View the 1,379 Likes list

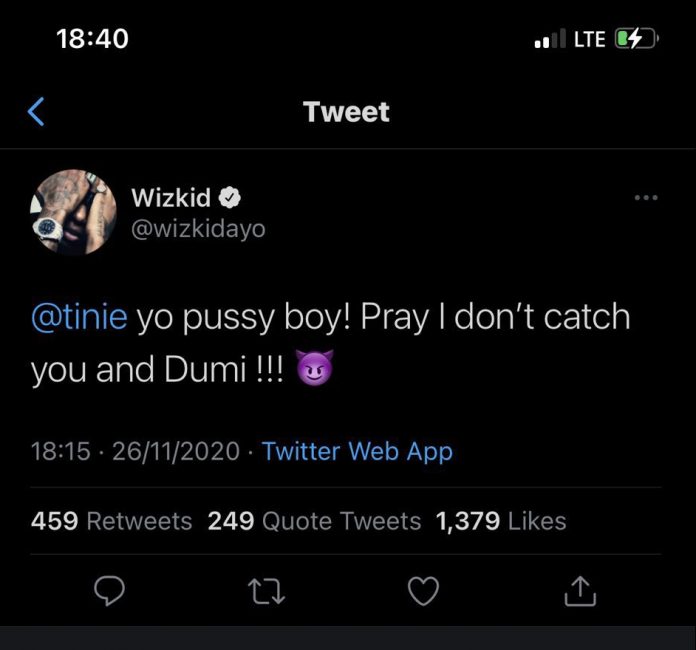pyautogui.click(x=501, y=521)
